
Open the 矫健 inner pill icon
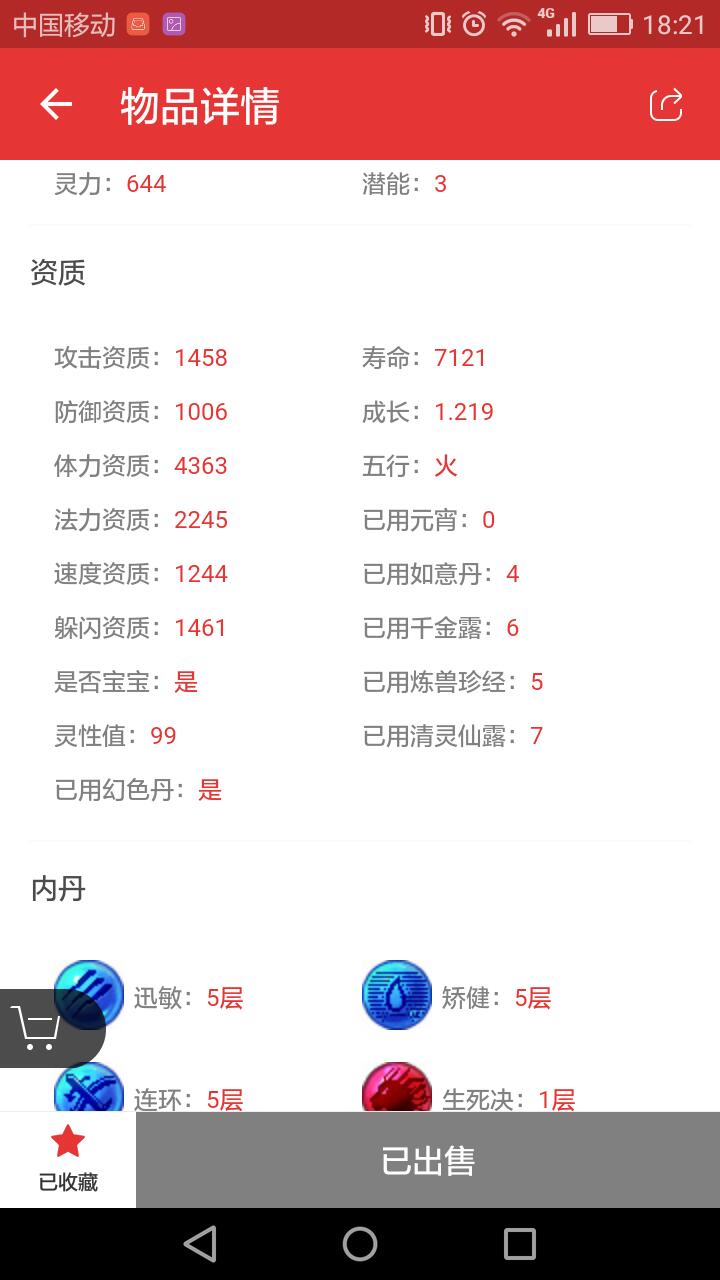tap(396, 996)
